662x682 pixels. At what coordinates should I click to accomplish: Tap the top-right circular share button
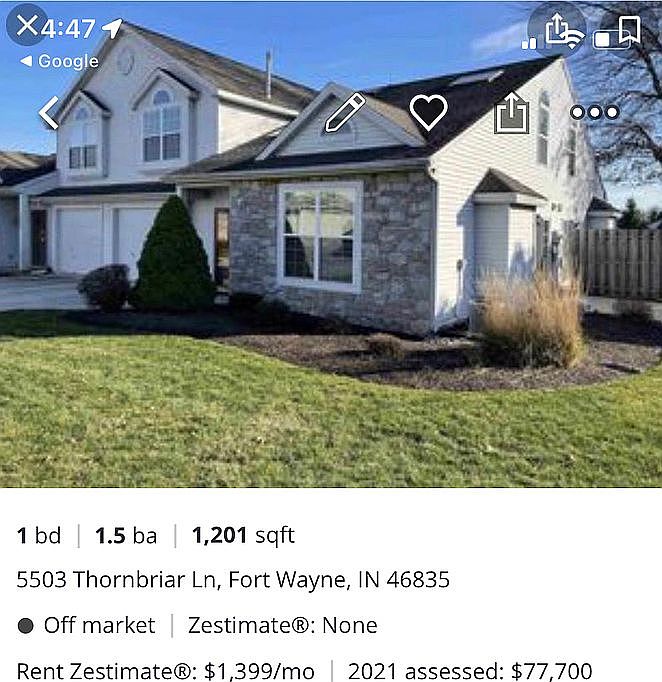pyautogui.click(x=557, y=27)
